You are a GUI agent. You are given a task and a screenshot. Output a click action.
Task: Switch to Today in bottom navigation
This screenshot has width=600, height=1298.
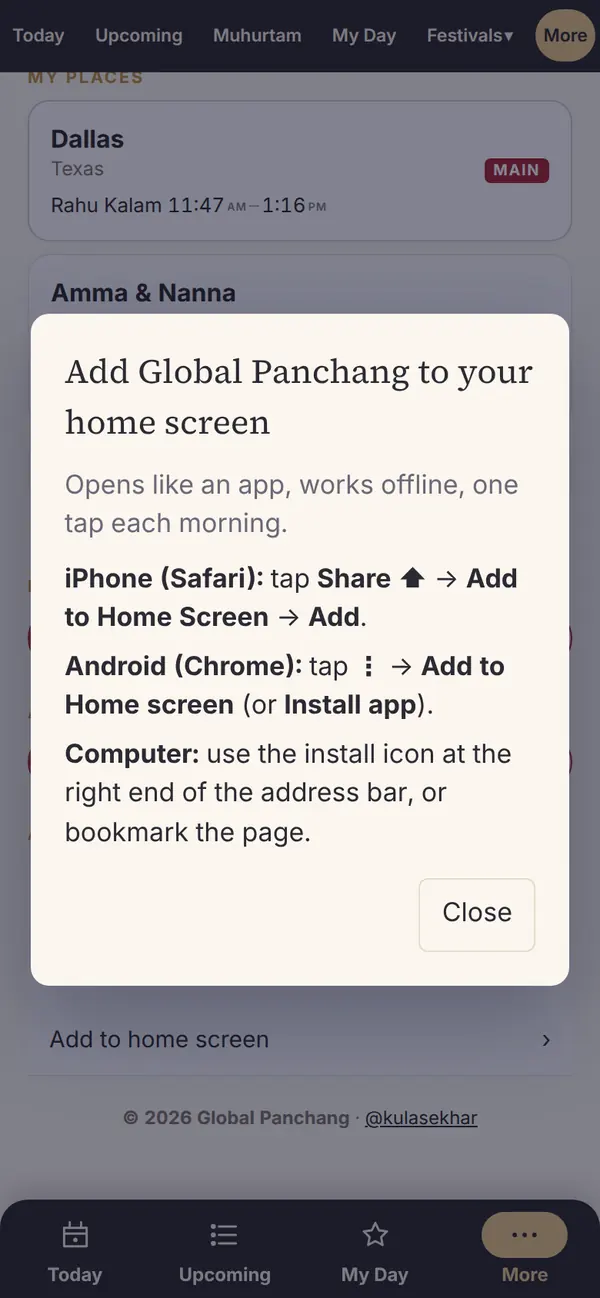(75, 1252)
